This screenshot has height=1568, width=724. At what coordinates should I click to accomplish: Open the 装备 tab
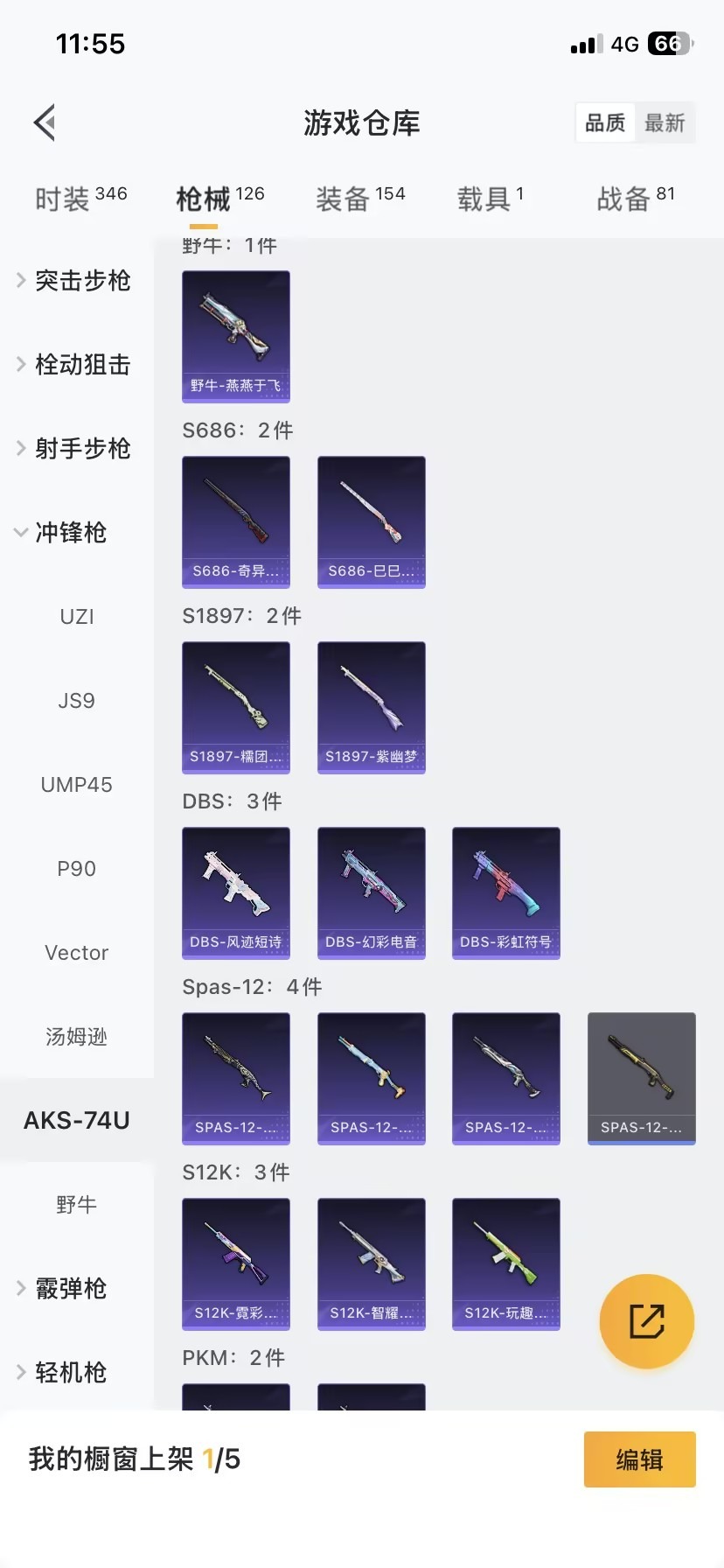(359, 199)
